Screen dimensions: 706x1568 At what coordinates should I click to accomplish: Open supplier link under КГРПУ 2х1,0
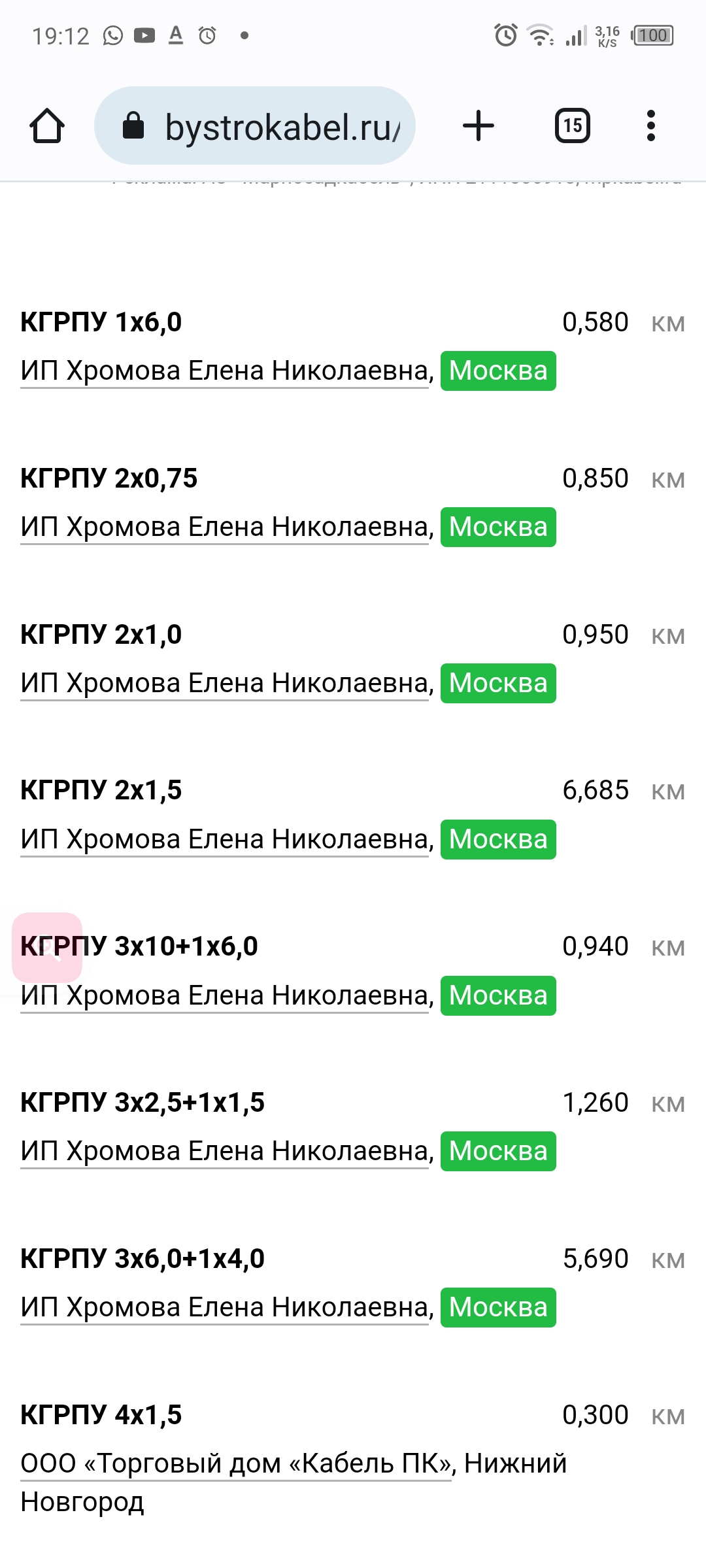[x=225, y=683]
